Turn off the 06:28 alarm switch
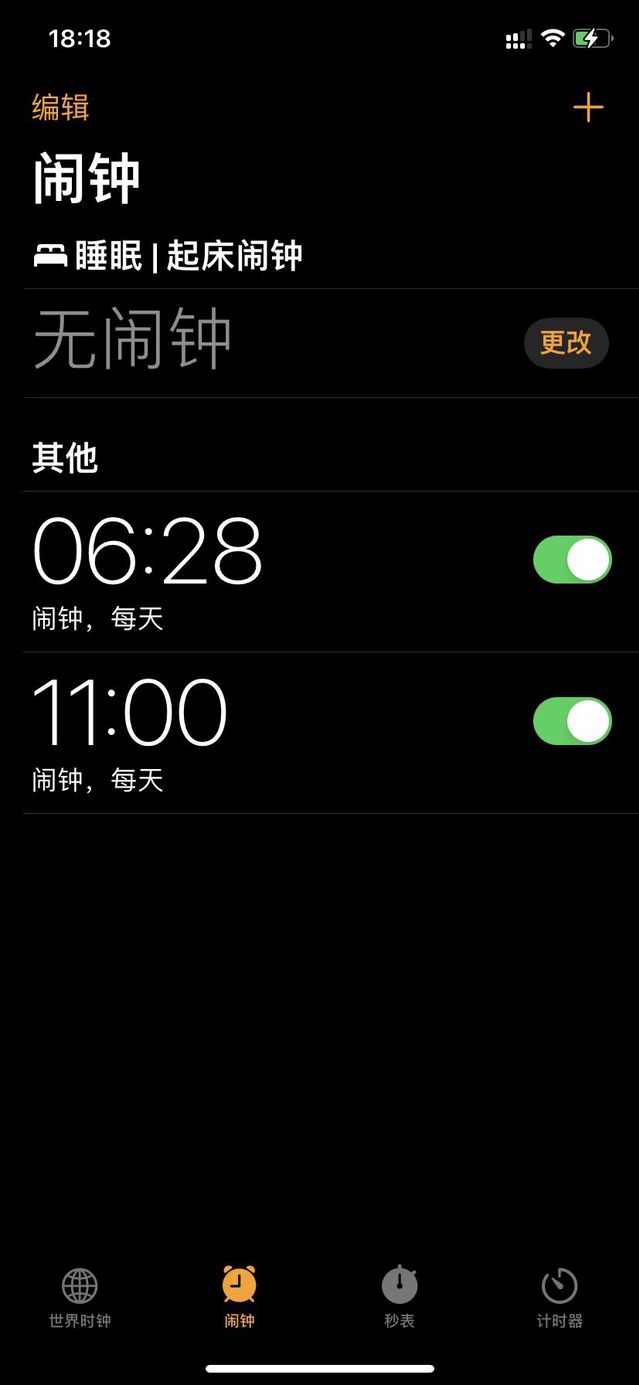This screenshot has height=1385, width=639. tap(572, 560)
